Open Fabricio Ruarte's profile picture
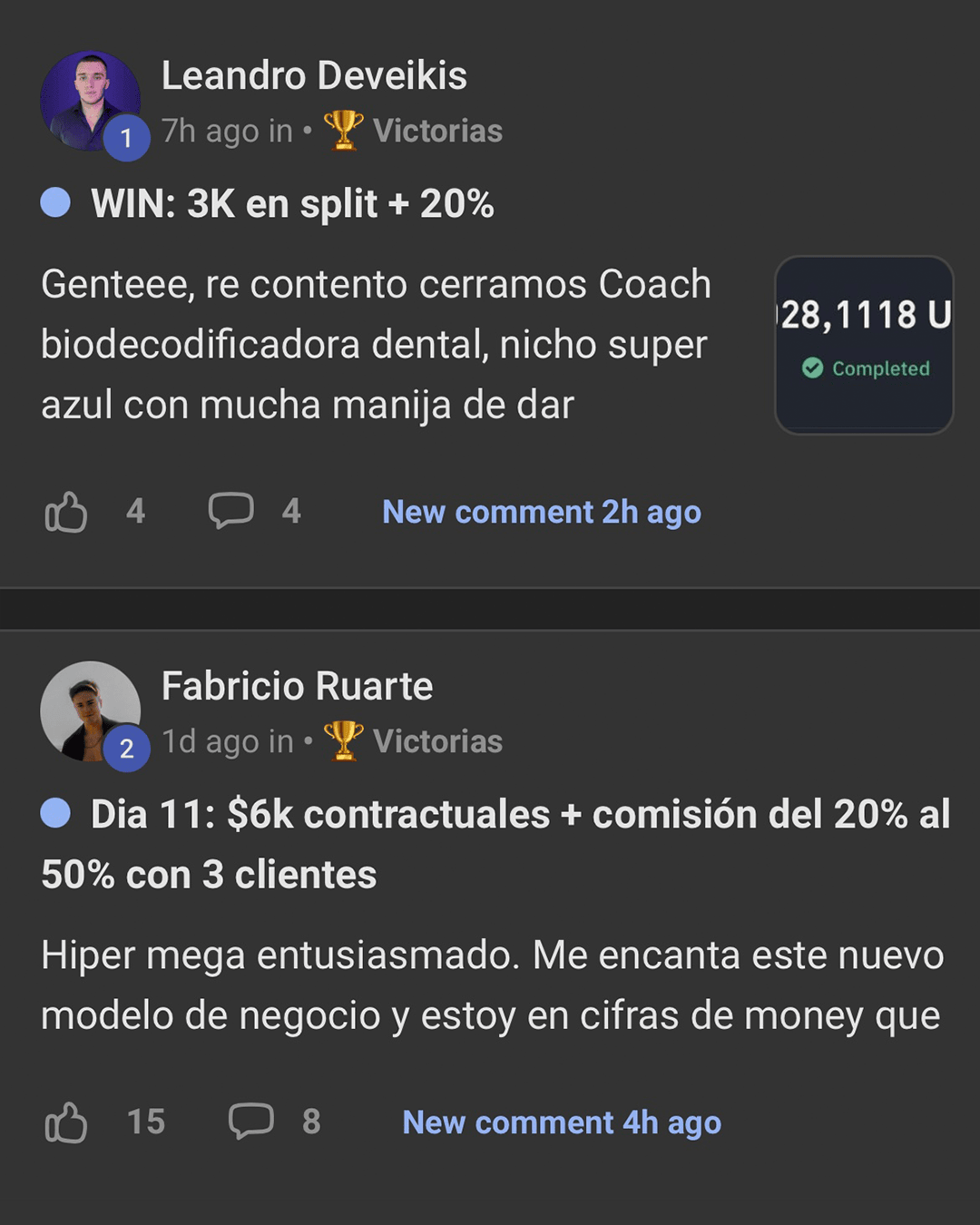The width and height of the screenshot is (980, 1225). click(x=90, y=711)
